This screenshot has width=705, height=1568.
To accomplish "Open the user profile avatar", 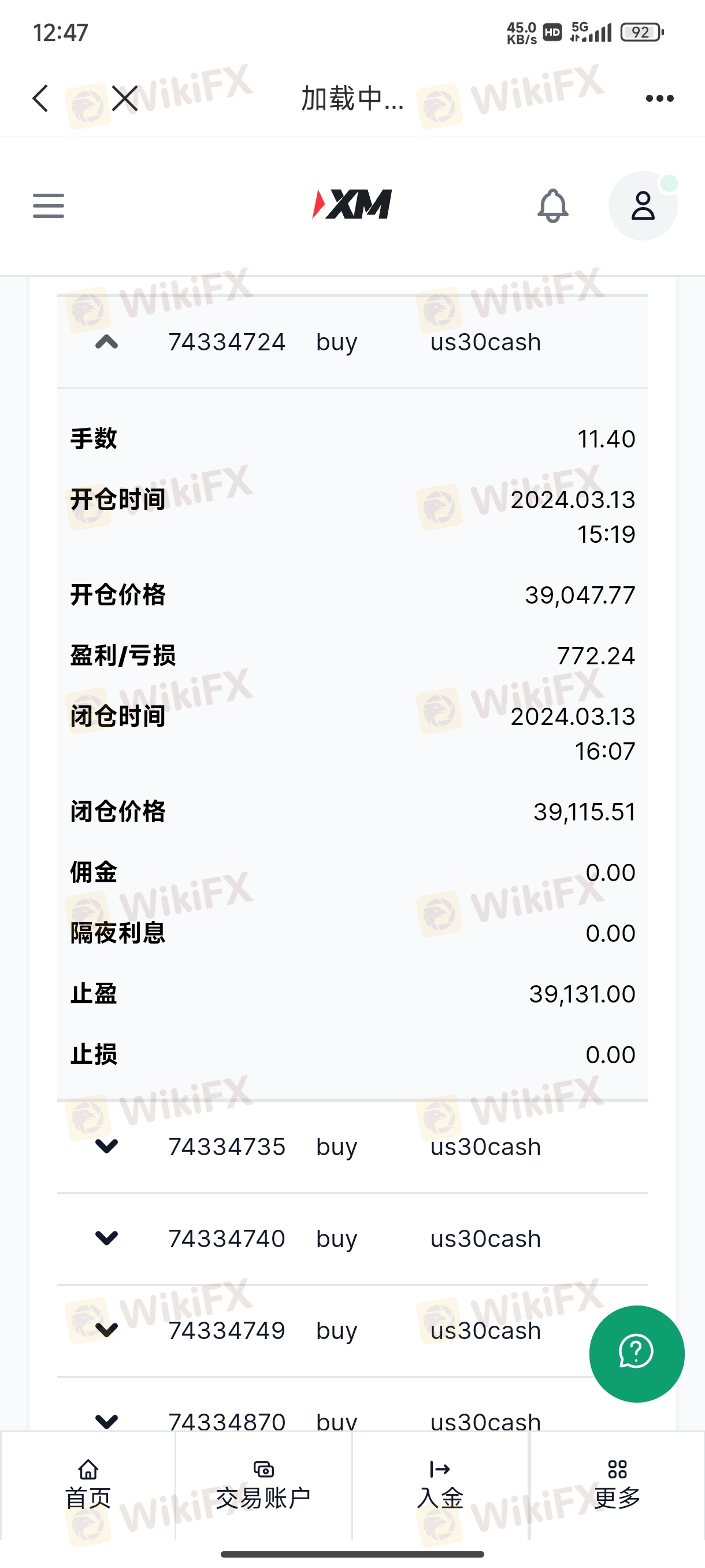I will (643, 206).
